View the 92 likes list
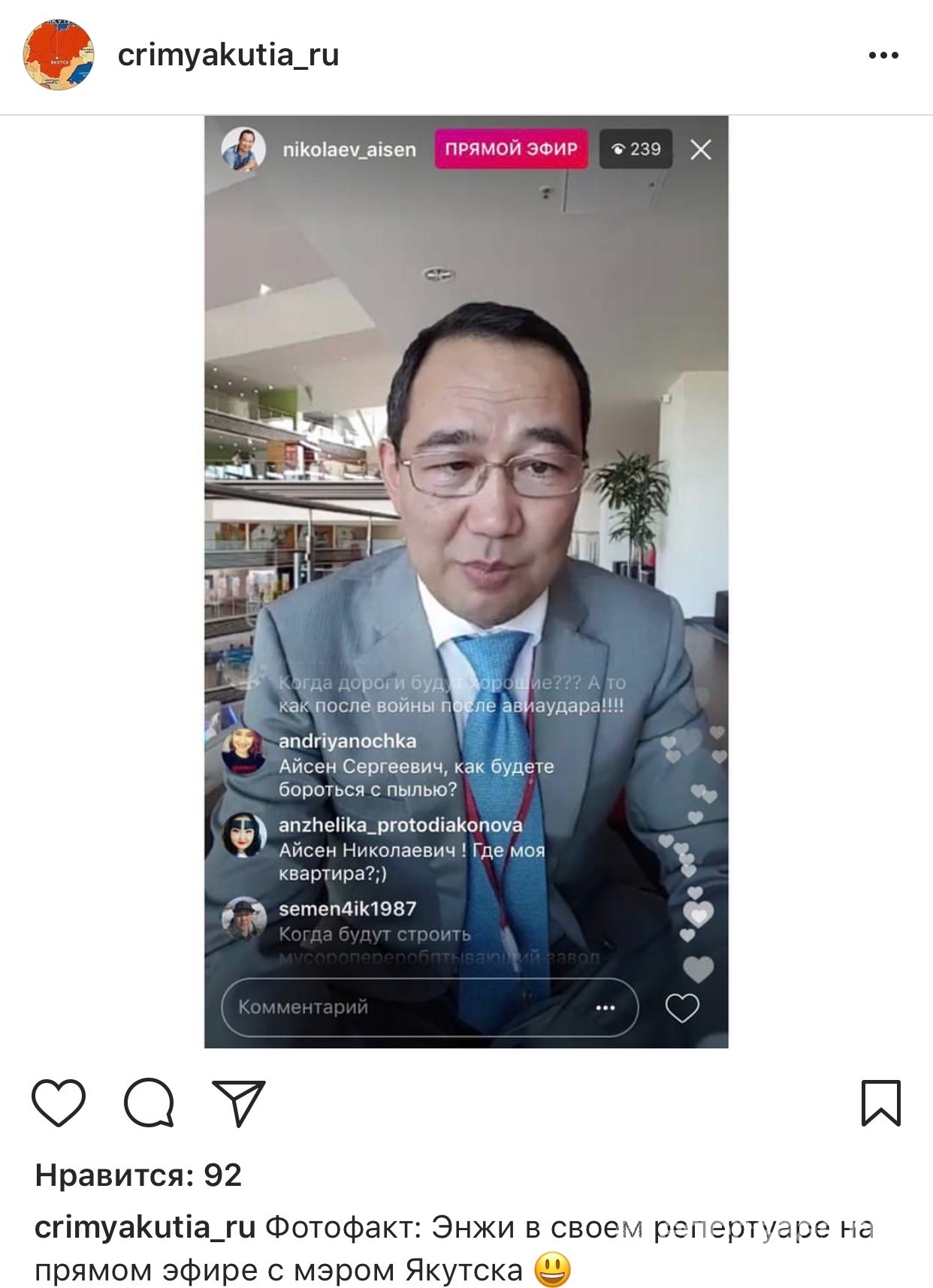This screenshot has height=1288, width=933. (x=139, y=1175)
